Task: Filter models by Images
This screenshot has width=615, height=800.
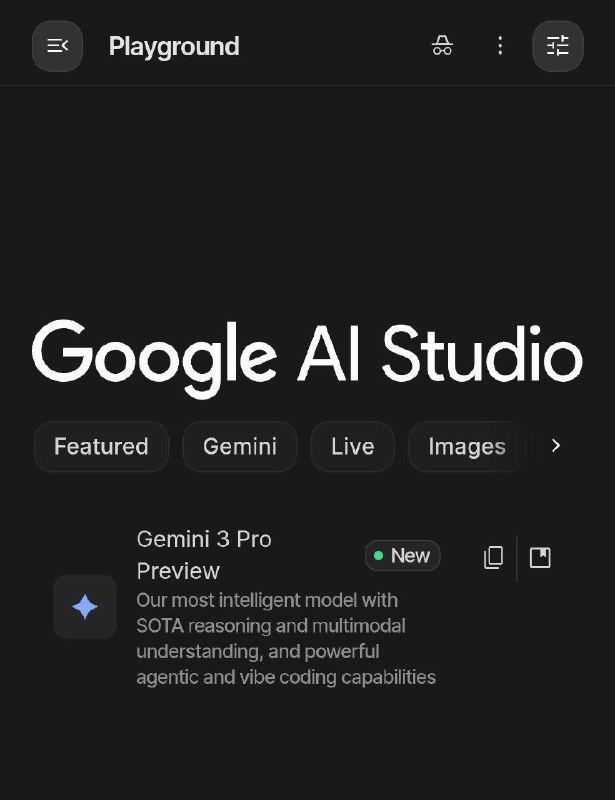Action: click(466, 446)
